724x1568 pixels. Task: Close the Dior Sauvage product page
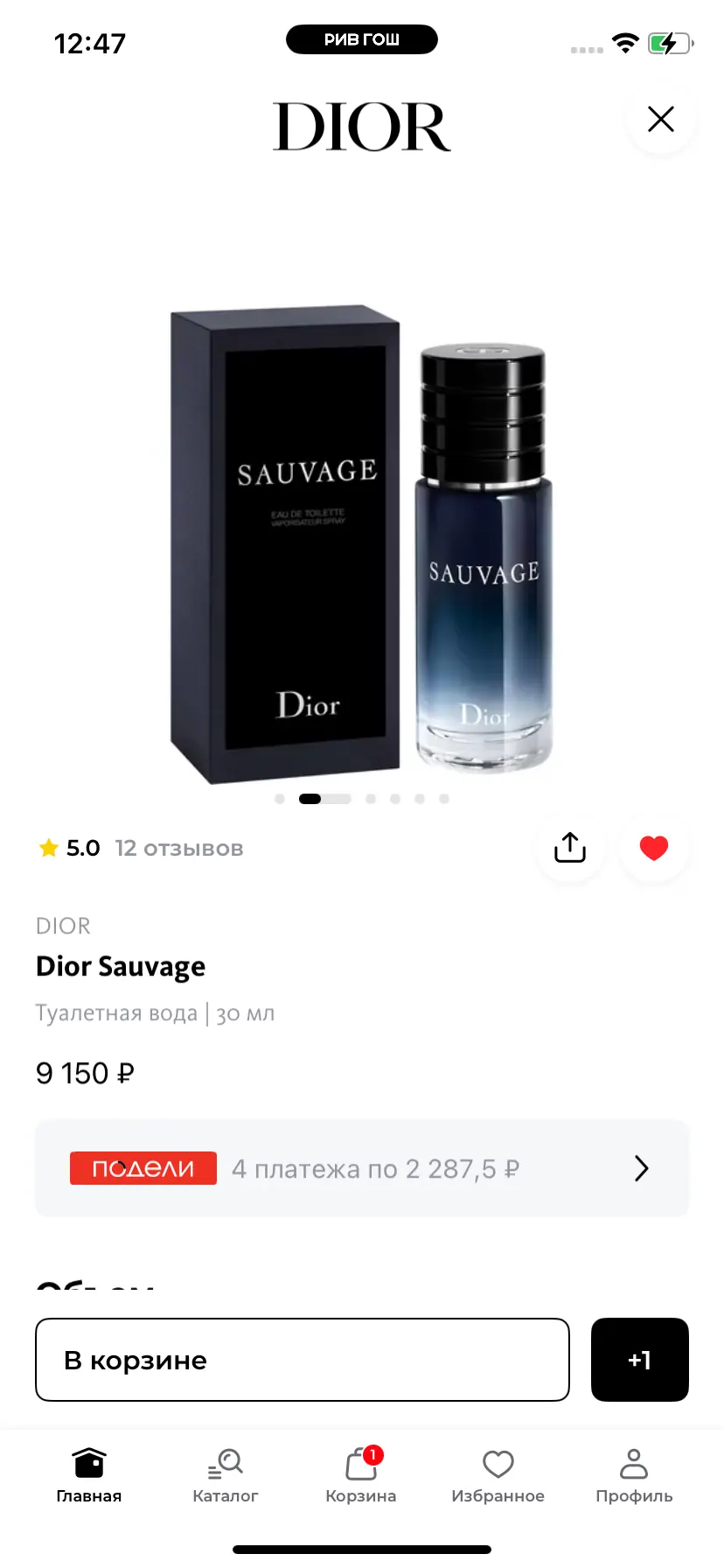point(660,119)
